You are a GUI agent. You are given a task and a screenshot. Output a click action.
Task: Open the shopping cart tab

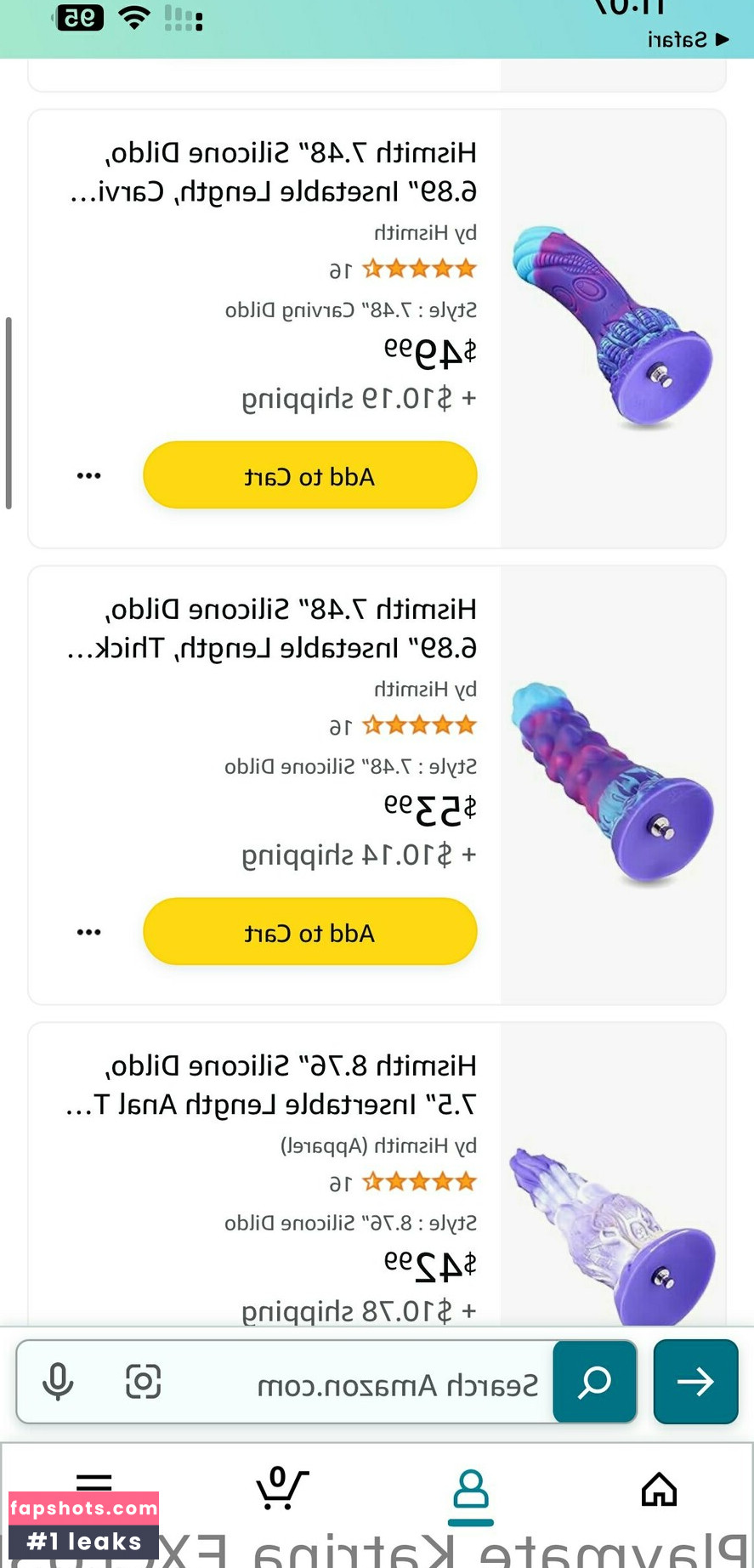coord(281,1490)
